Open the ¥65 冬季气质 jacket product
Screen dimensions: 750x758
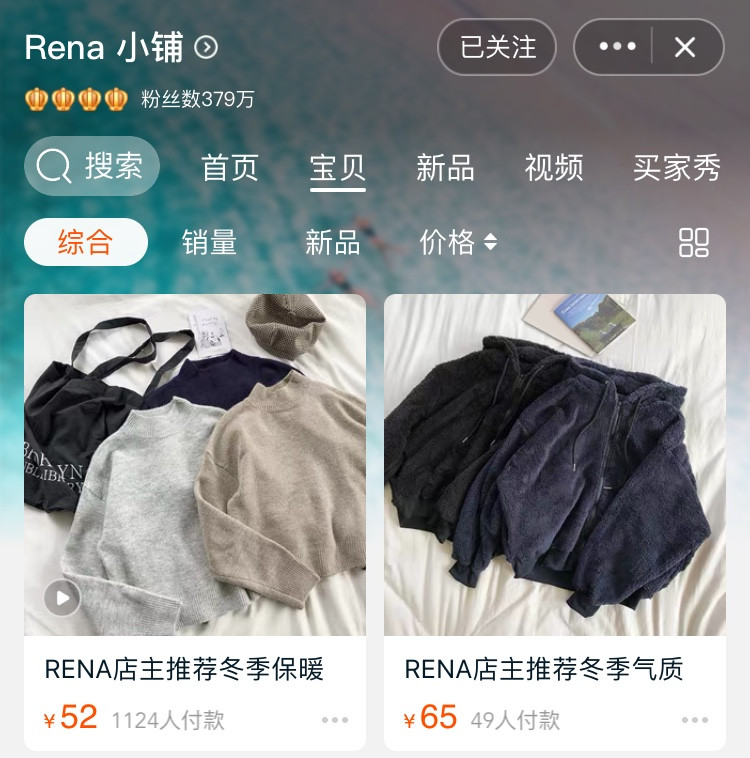(555, 465)
